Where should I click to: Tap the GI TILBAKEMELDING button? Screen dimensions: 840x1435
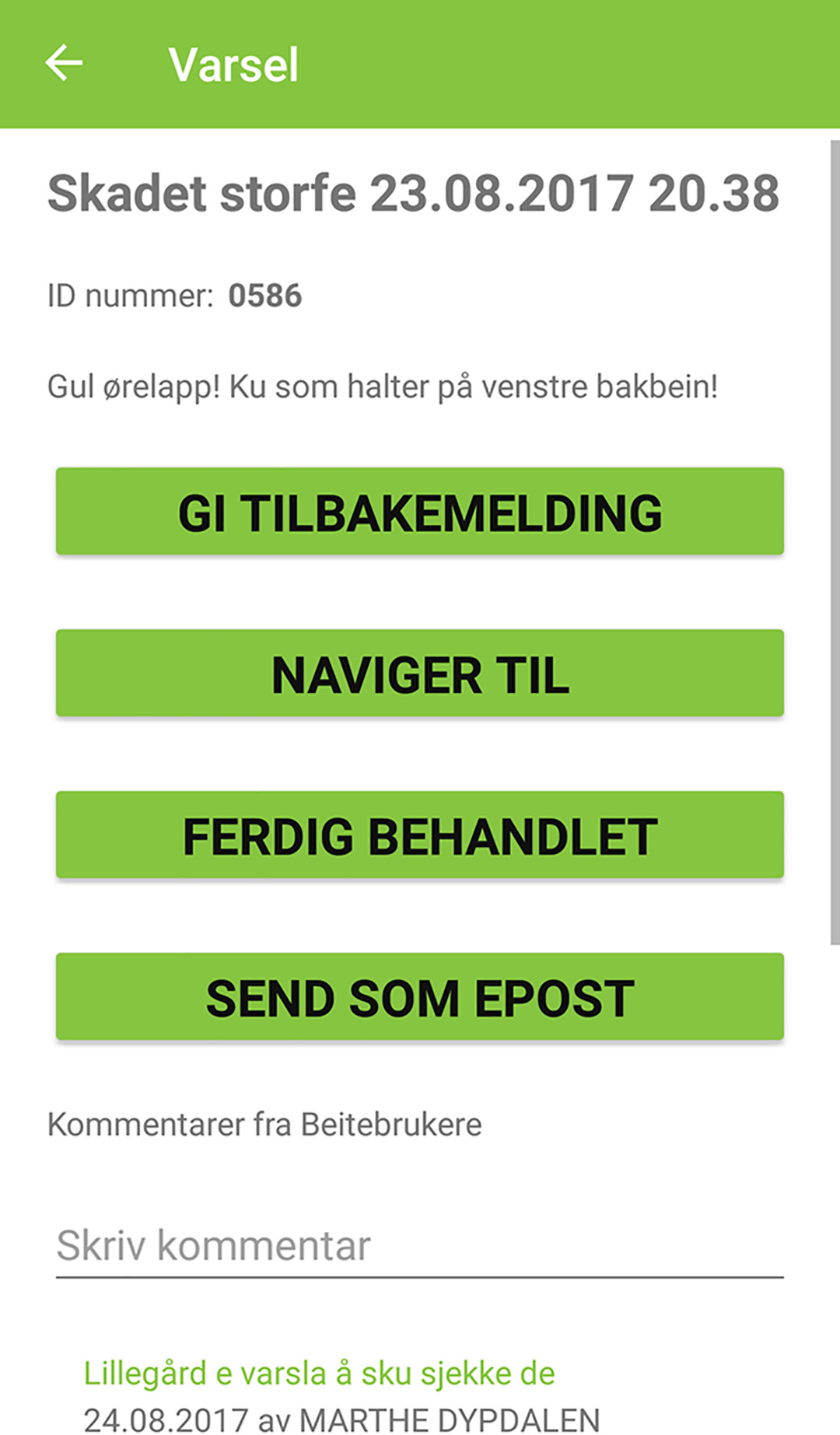(x=419, y=512)
